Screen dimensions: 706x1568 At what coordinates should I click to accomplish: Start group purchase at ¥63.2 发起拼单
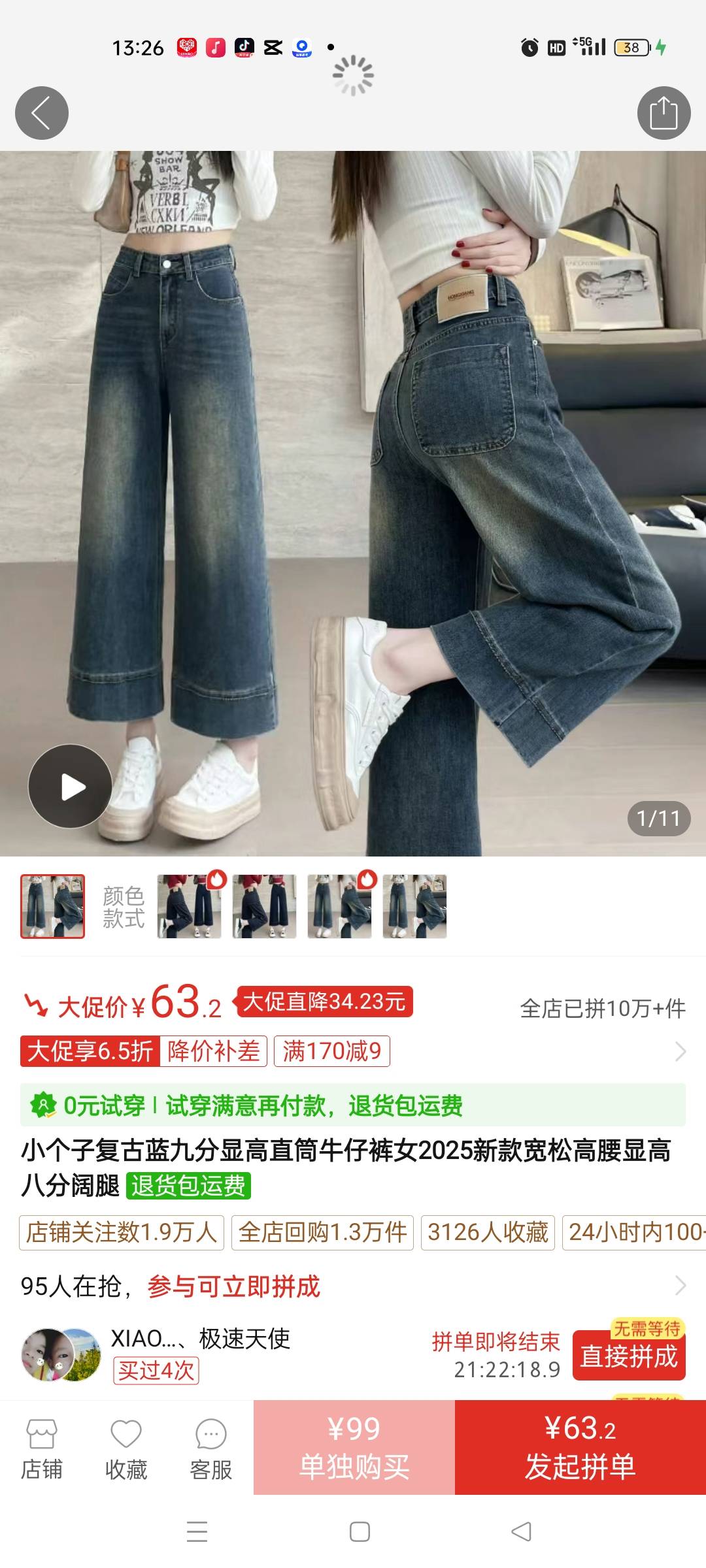click(580, 1448)
